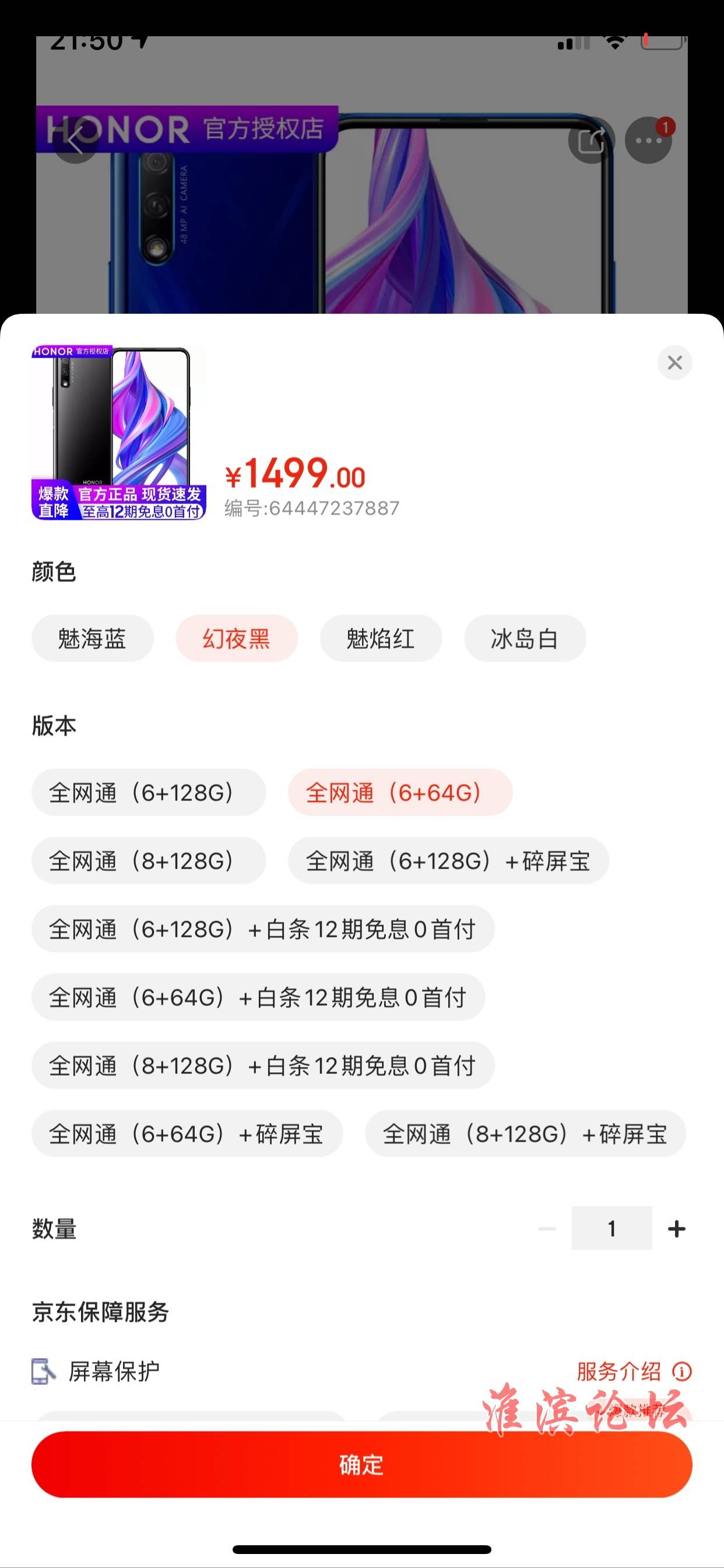Image resolution: width=724 pixels, height=1568 pixels.
Task: Select 全网通（8+128G）+碎屏宝 version
Action: click(x=525, y=1133)
